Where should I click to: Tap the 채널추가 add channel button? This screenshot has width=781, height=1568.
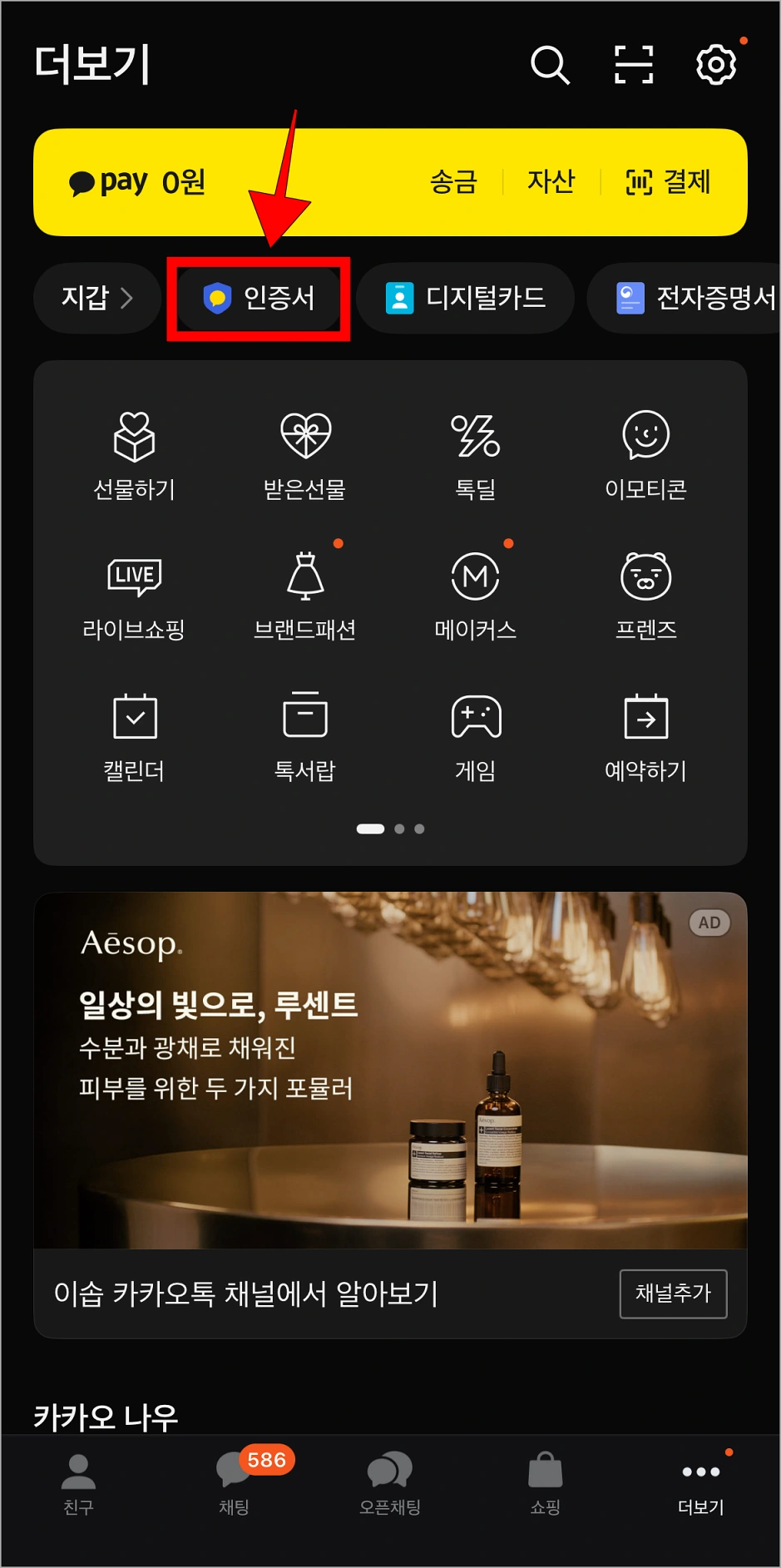673,1293
